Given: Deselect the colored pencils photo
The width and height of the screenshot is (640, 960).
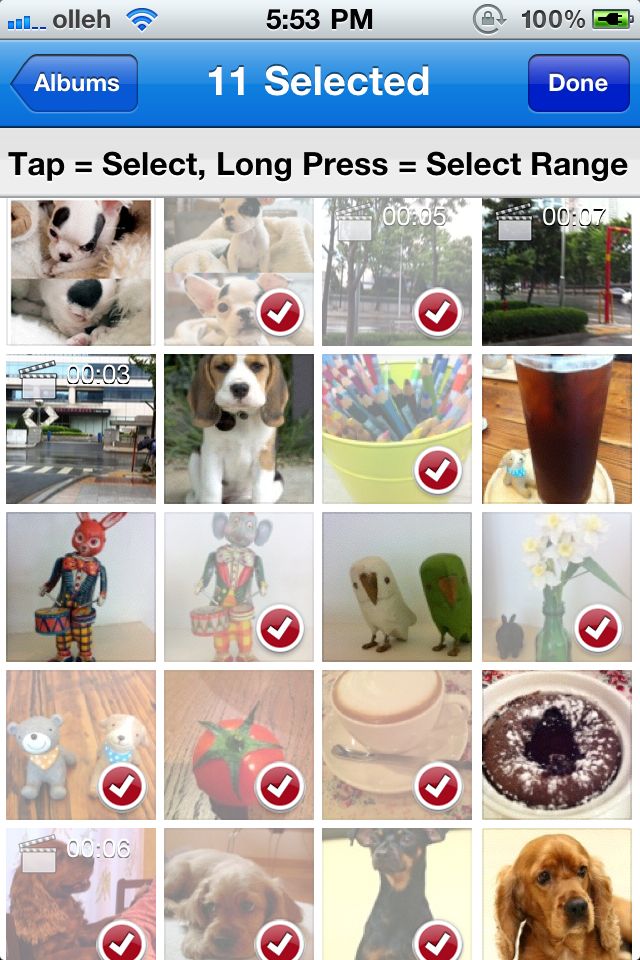Looking at the screenshot, I should point(396,429).
